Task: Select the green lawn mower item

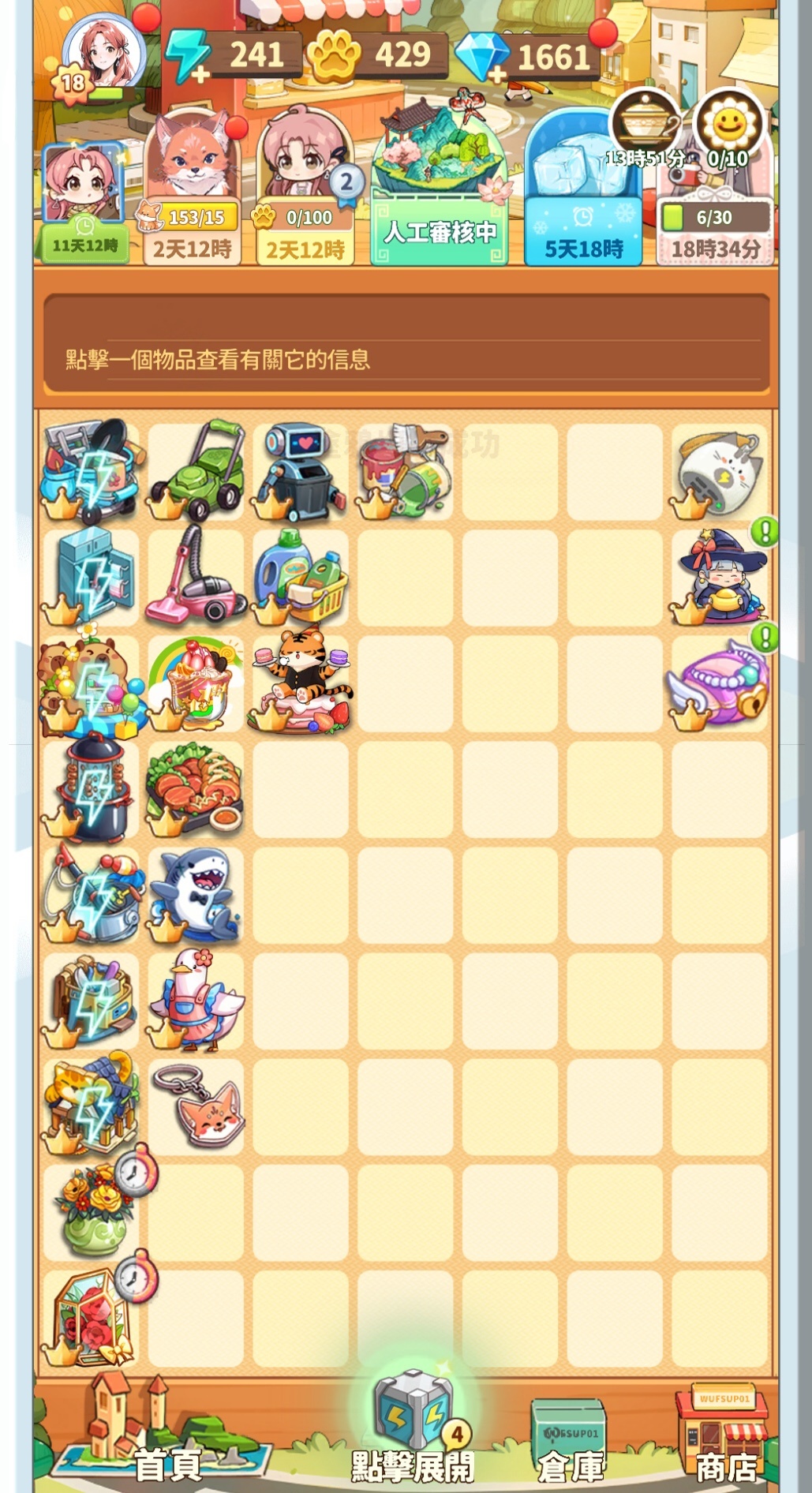Action: click(x=196, y=471)
